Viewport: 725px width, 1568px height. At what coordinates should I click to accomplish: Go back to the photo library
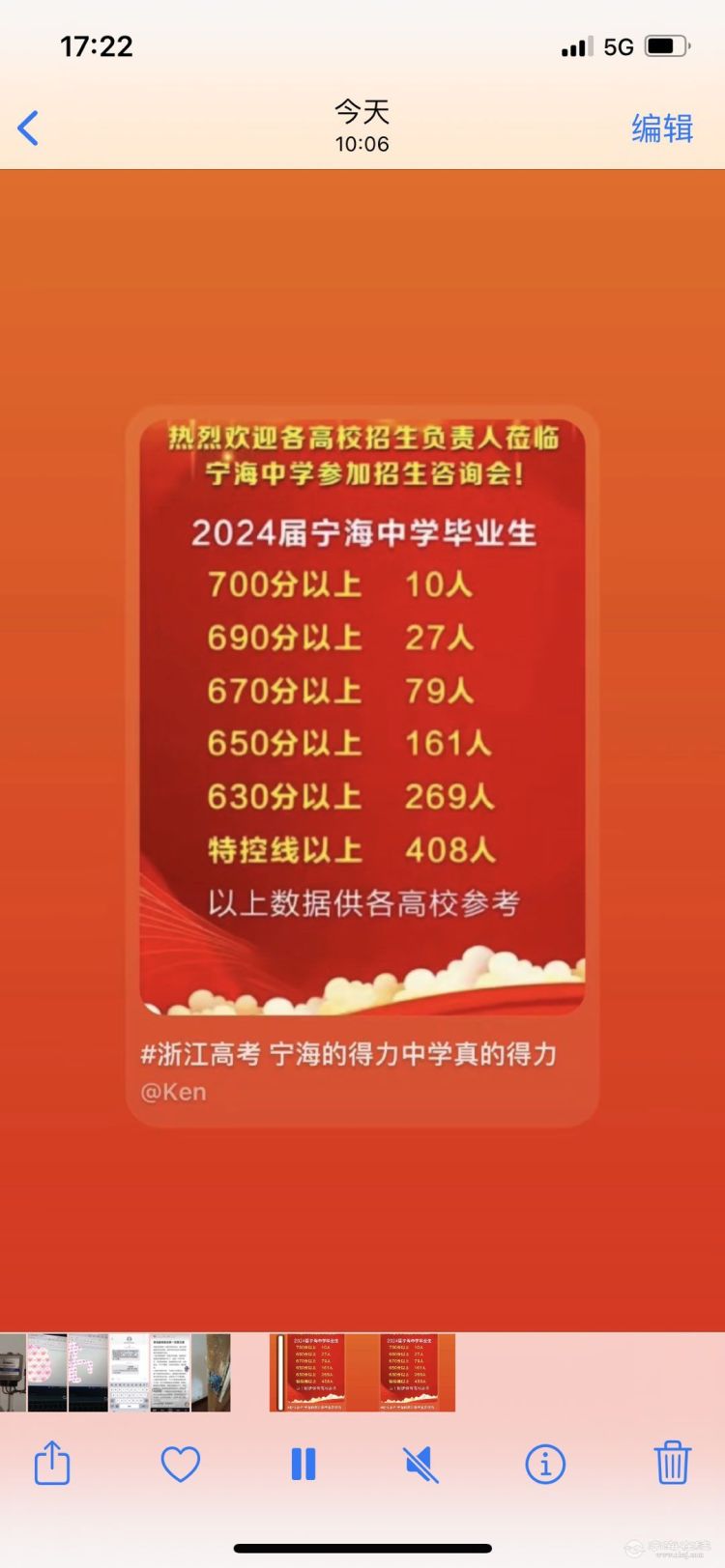coord(29,128)
